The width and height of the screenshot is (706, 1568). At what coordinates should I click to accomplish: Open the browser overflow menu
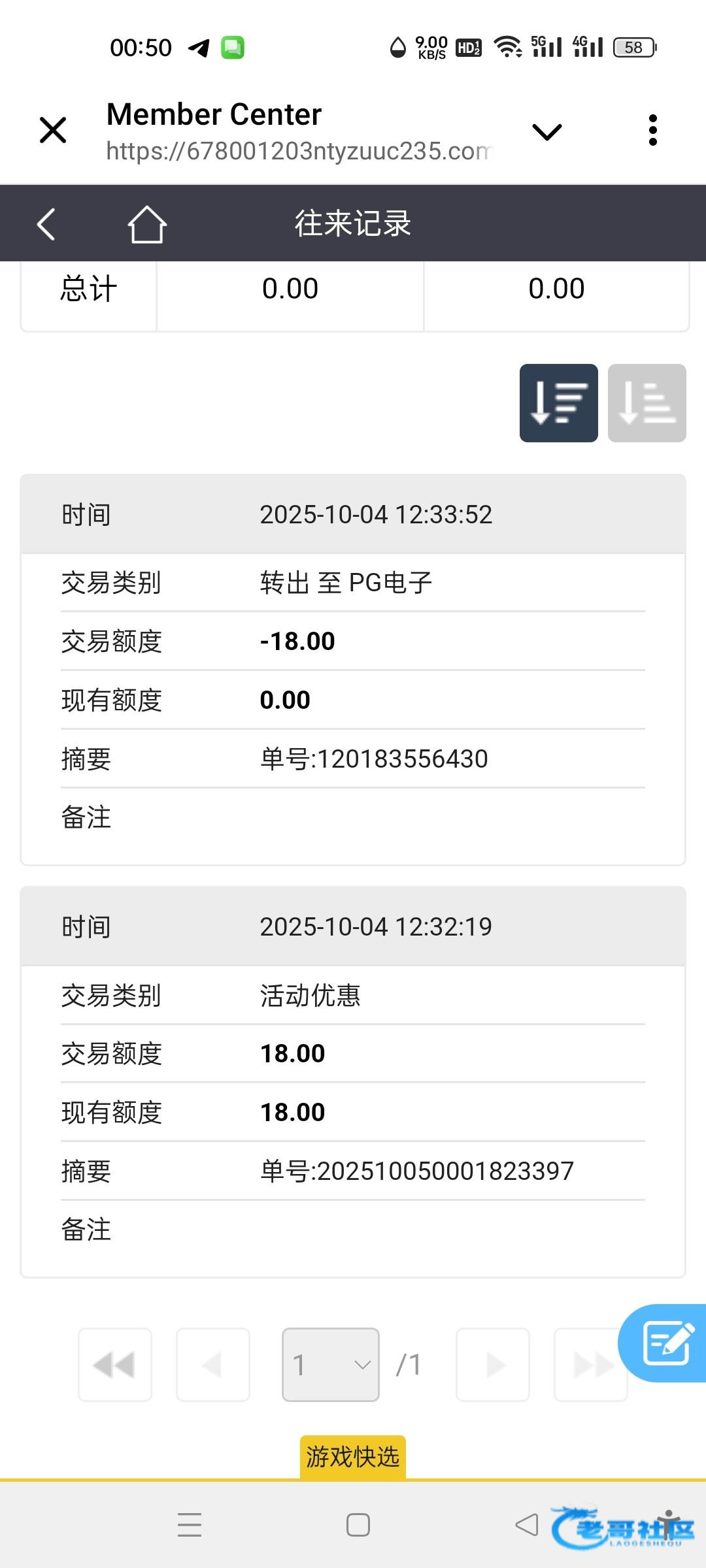pyautogui.click(x=652, y=130)
